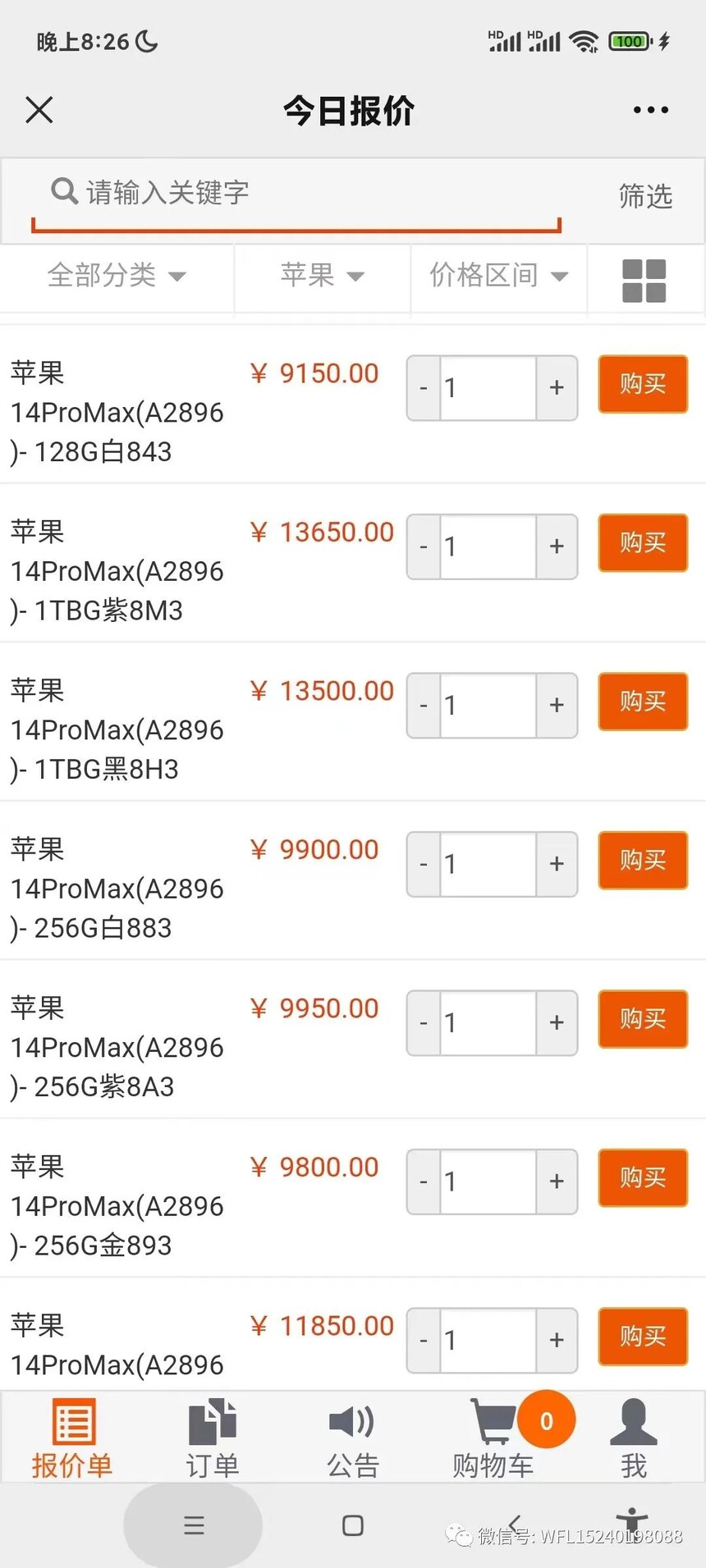
Task: Switch to grid view layout
Action: [x=644, y=281]
